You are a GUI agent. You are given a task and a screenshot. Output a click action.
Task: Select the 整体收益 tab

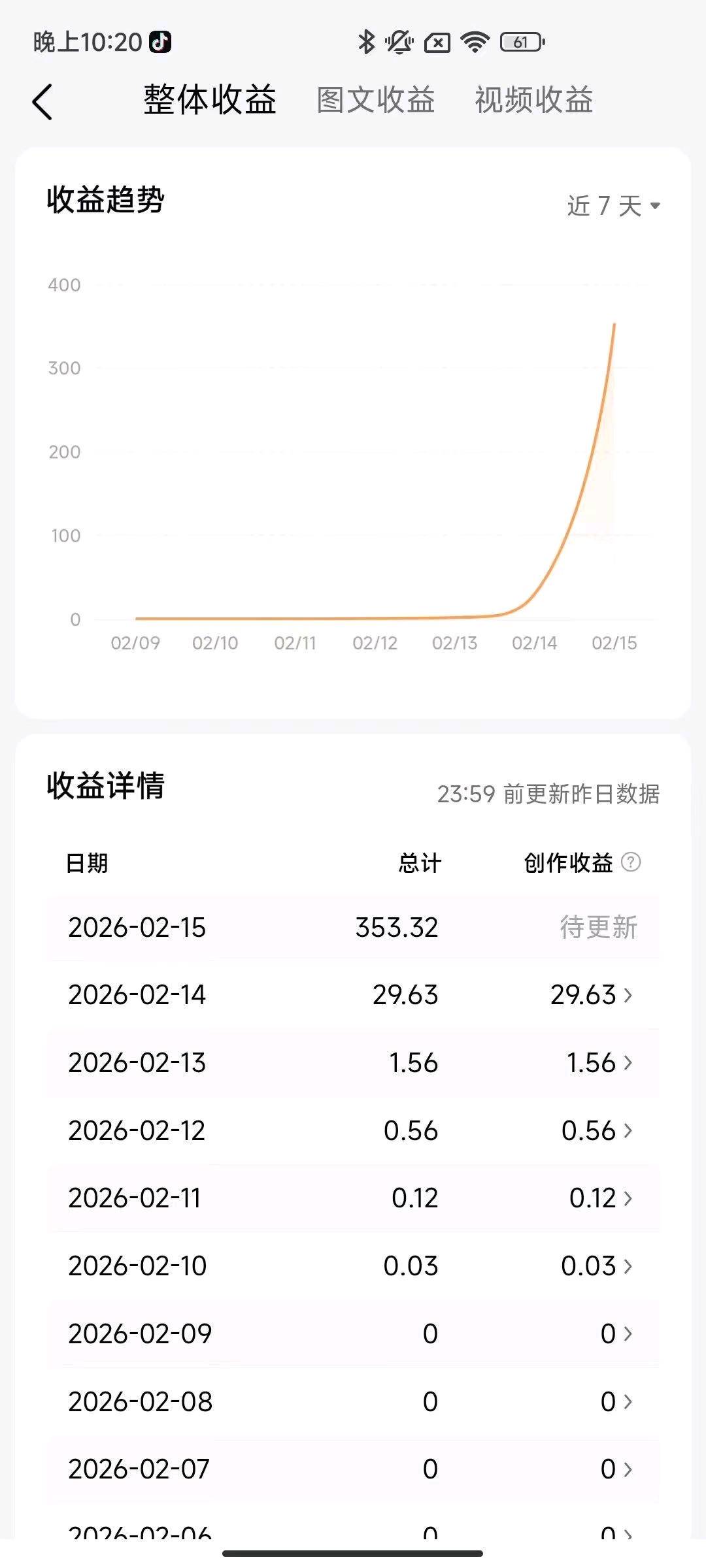tap(210, 101)
